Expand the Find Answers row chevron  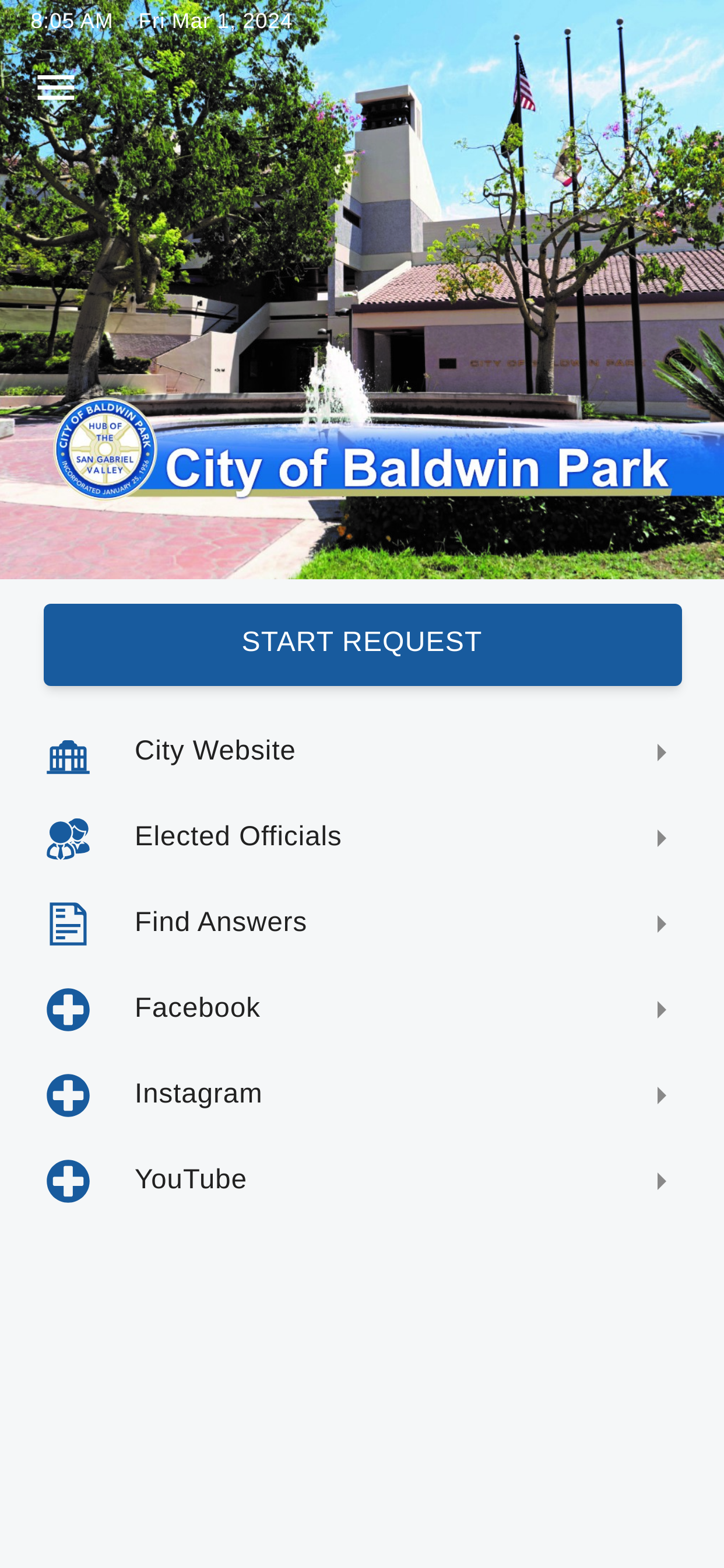coord(661,924)
